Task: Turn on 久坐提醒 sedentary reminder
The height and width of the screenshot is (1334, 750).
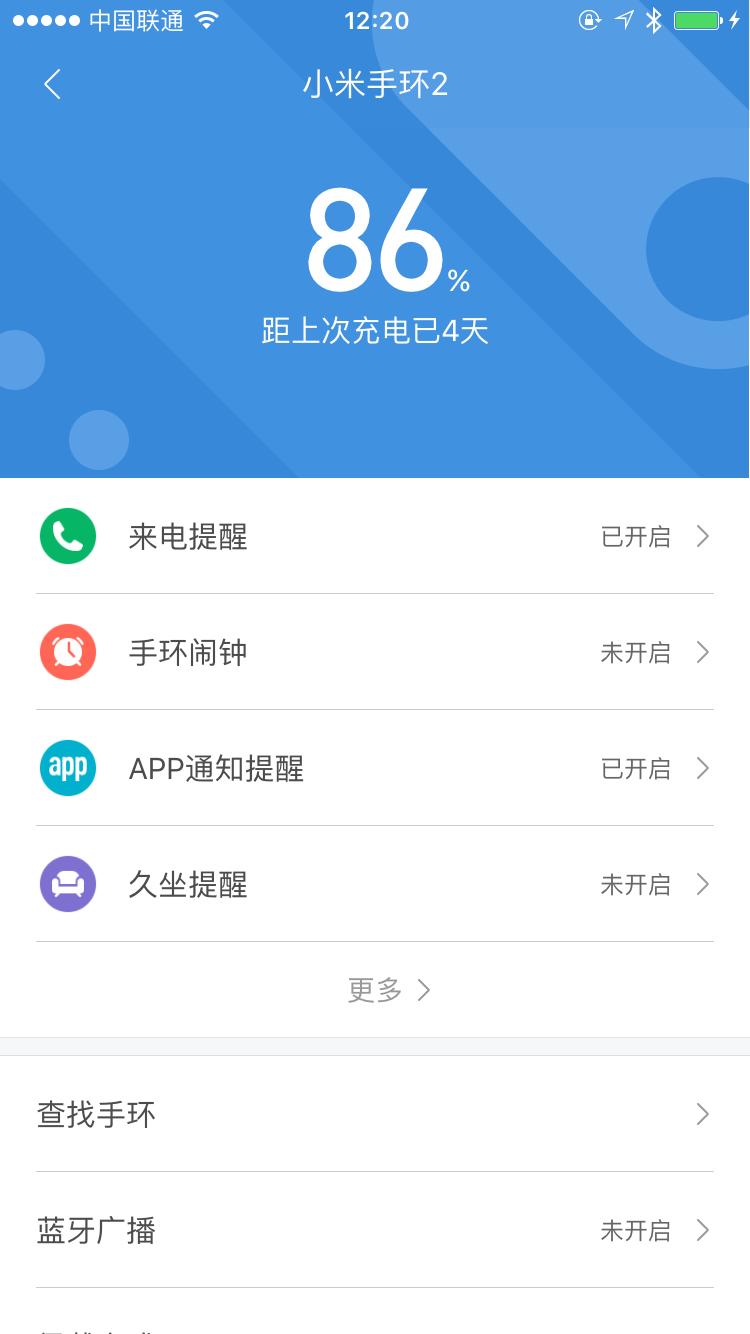Action: tap(375, 884)
